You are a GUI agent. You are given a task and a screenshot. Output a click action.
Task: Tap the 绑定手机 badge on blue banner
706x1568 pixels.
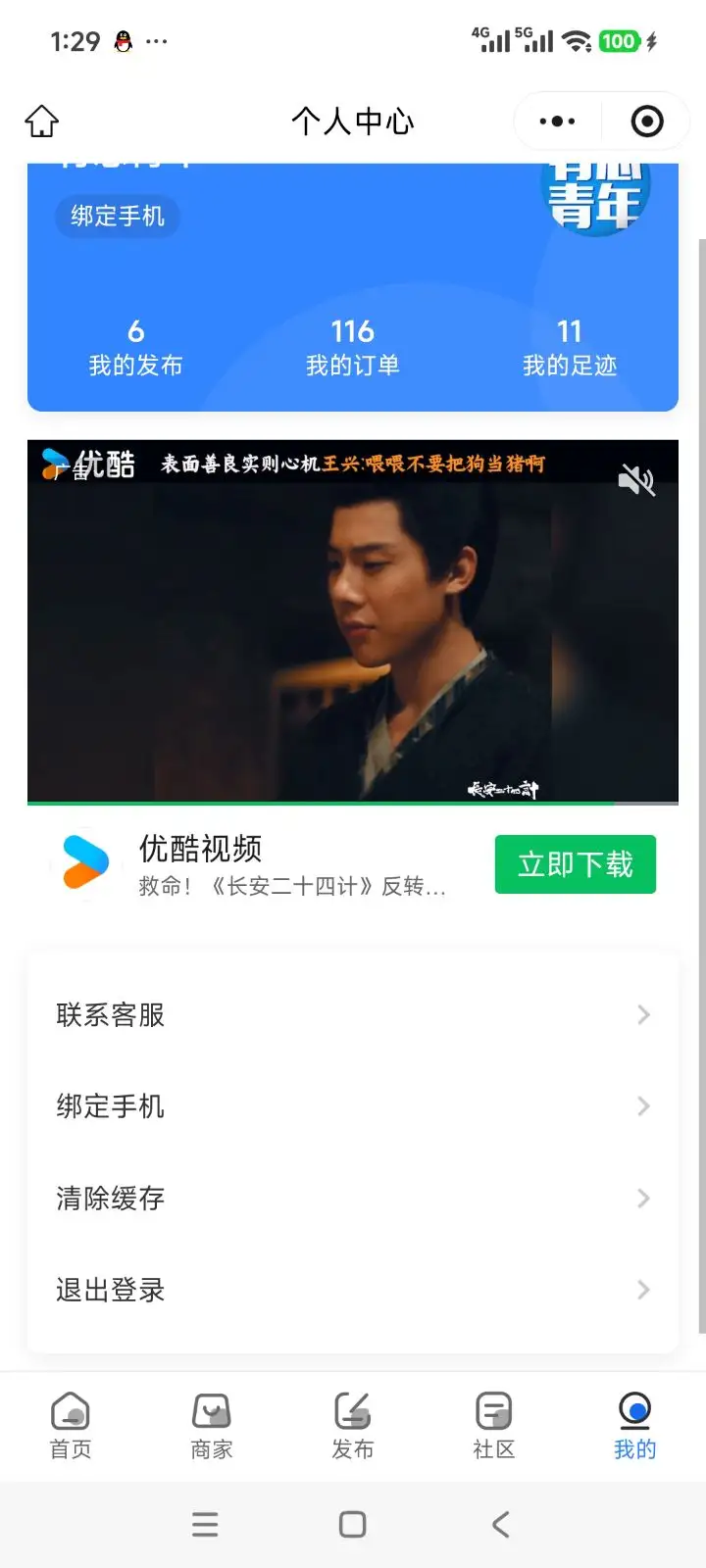[x=117, y=217]
